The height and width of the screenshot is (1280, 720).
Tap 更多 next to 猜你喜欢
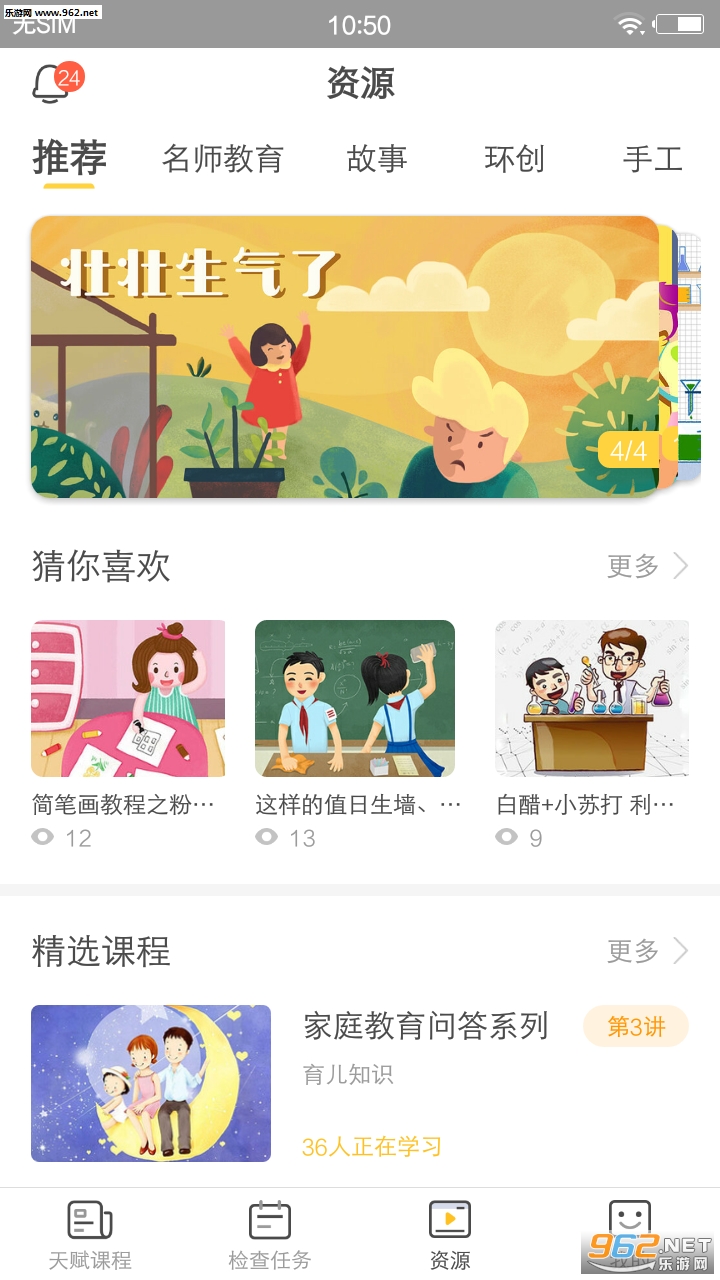pos(647,566)
